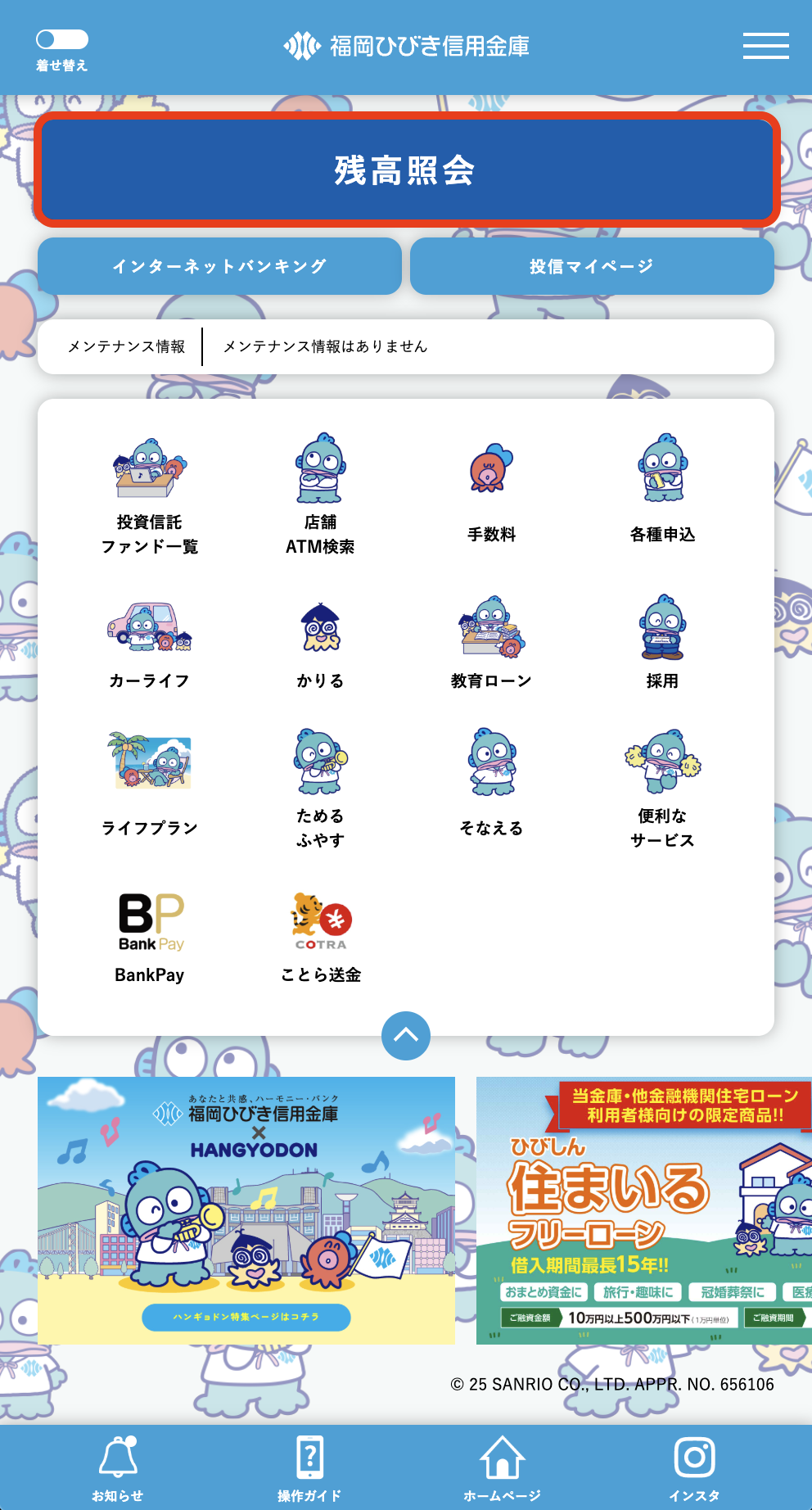Open the HANGYODON special page banner

pos(246,1210)
